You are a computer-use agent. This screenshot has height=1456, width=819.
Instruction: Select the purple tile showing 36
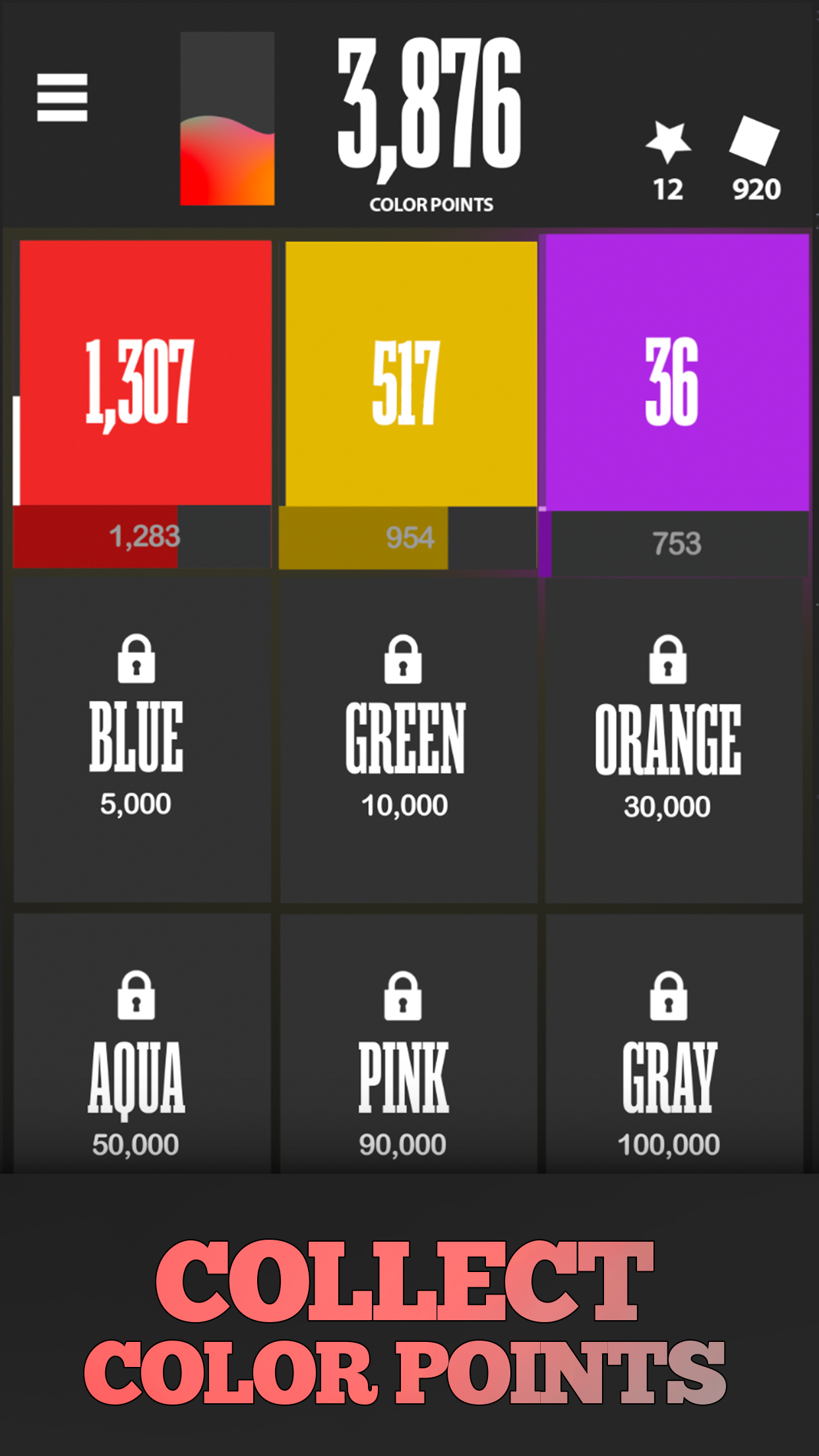point(677,373)
